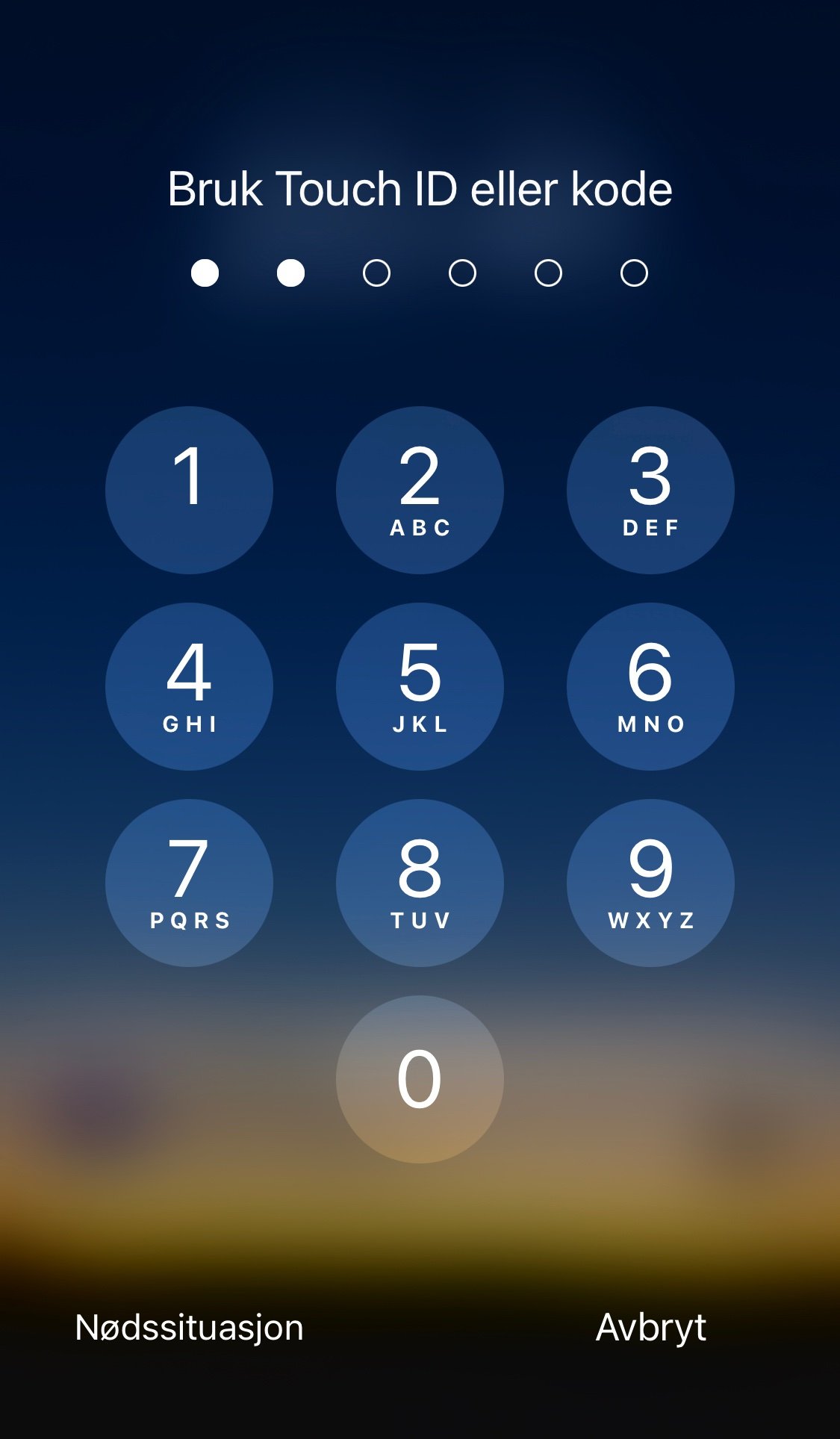Tap the 5 JKL key

(420, 686)
